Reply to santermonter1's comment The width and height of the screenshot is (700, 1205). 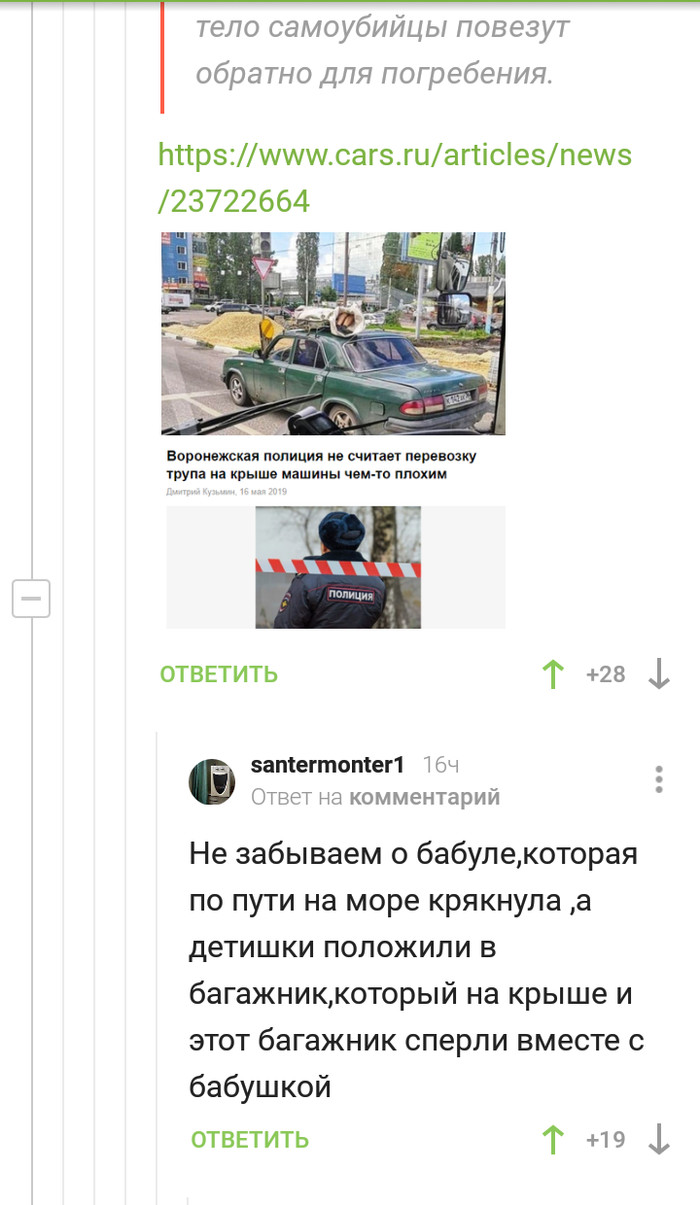[x=250, y=1140]
